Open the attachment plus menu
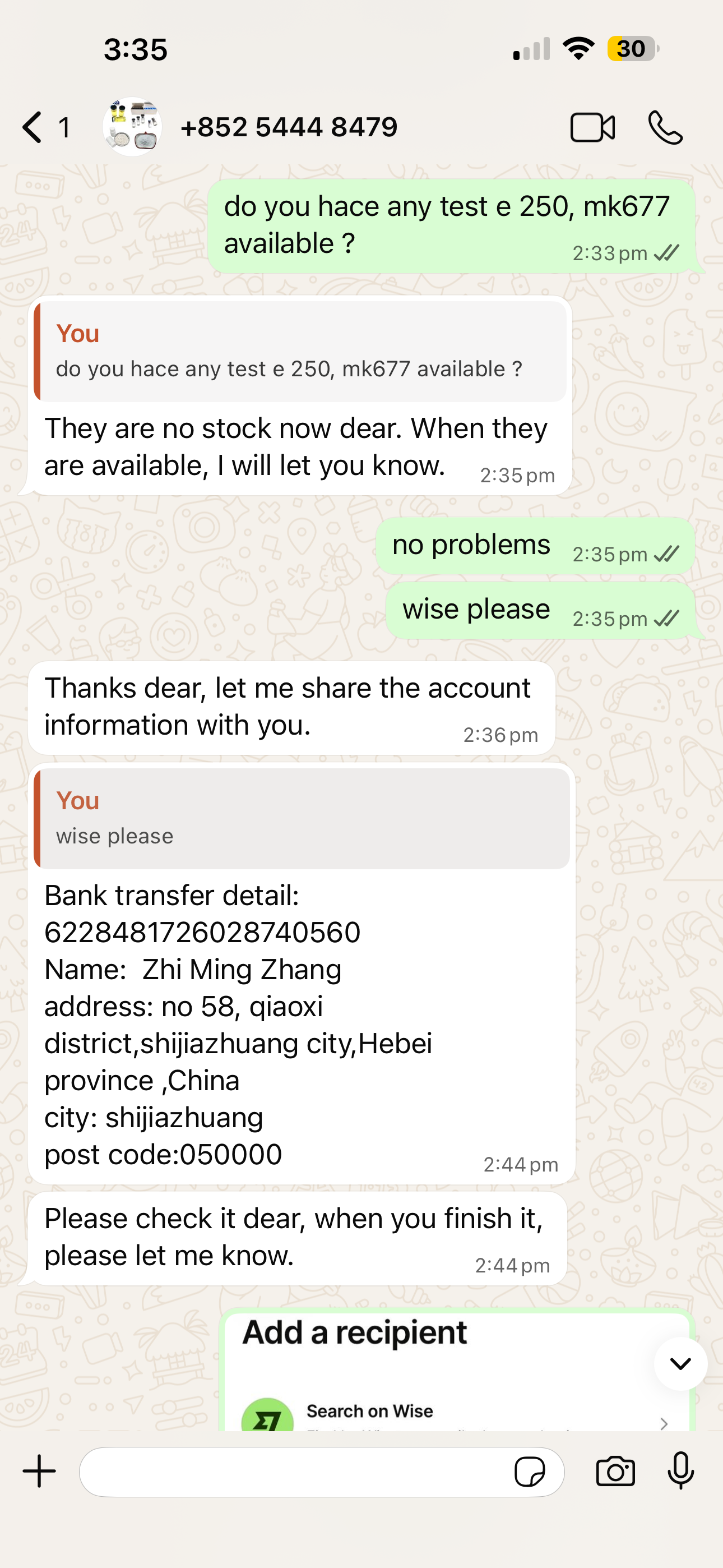This screenshot has height=1568, width=723. [40, 1471]
